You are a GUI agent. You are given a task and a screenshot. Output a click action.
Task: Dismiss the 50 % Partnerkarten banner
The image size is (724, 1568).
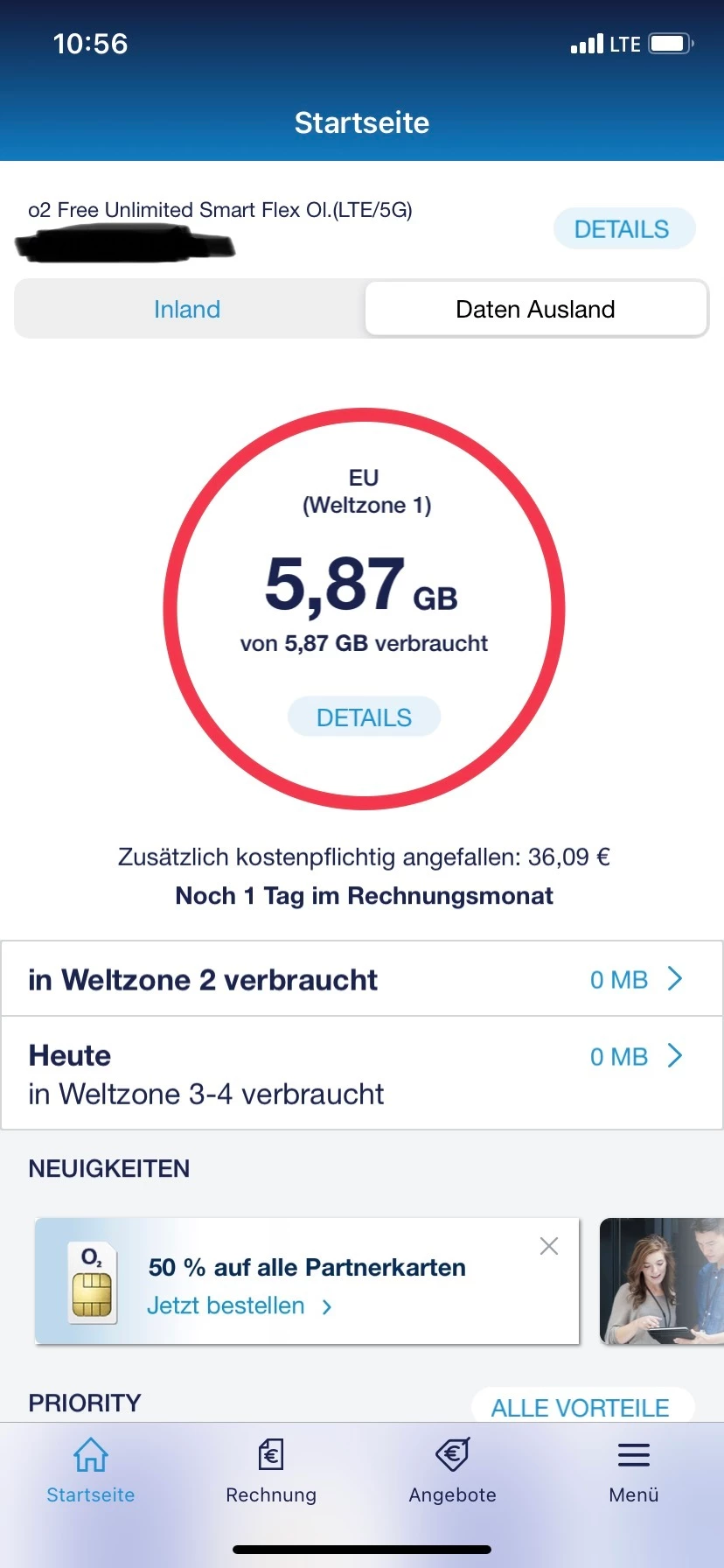coord(549,1246)
